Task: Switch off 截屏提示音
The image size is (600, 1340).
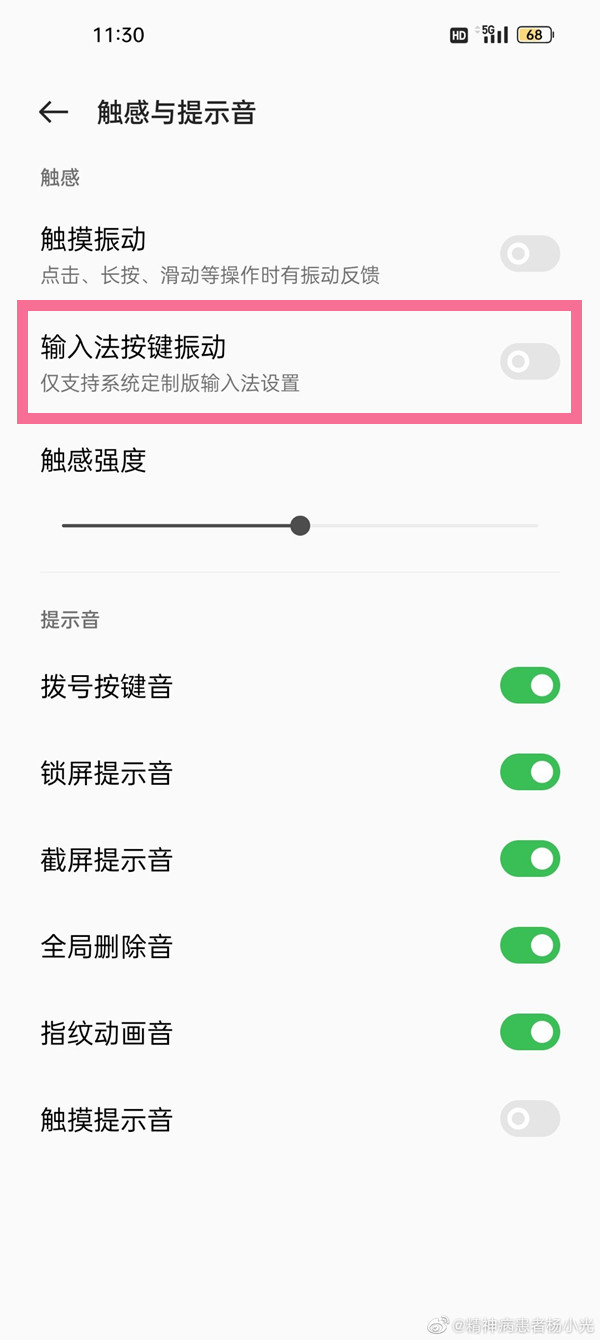Action: coord(529,859)
